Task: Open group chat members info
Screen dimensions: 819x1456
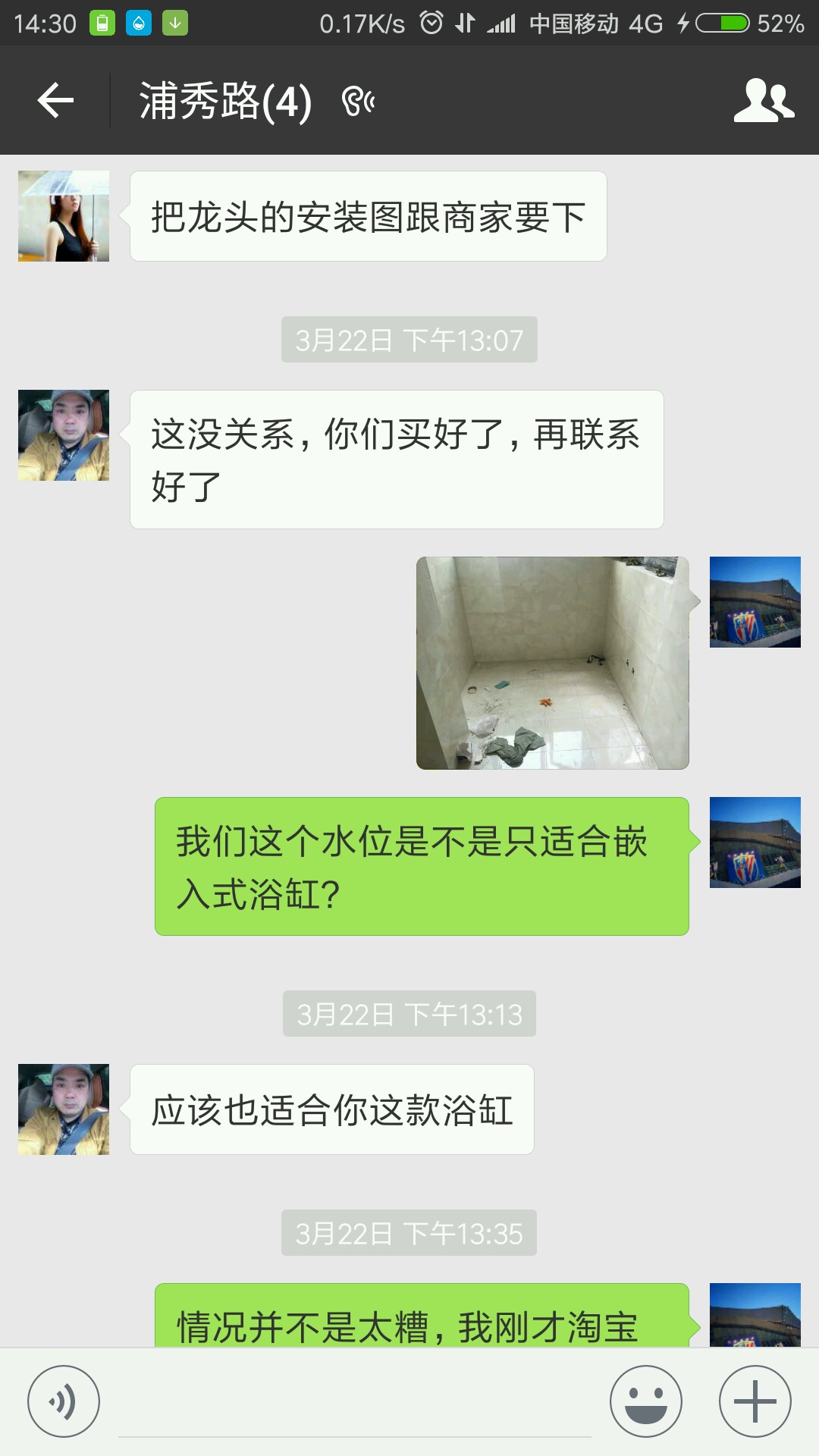Action: point(763,101)
